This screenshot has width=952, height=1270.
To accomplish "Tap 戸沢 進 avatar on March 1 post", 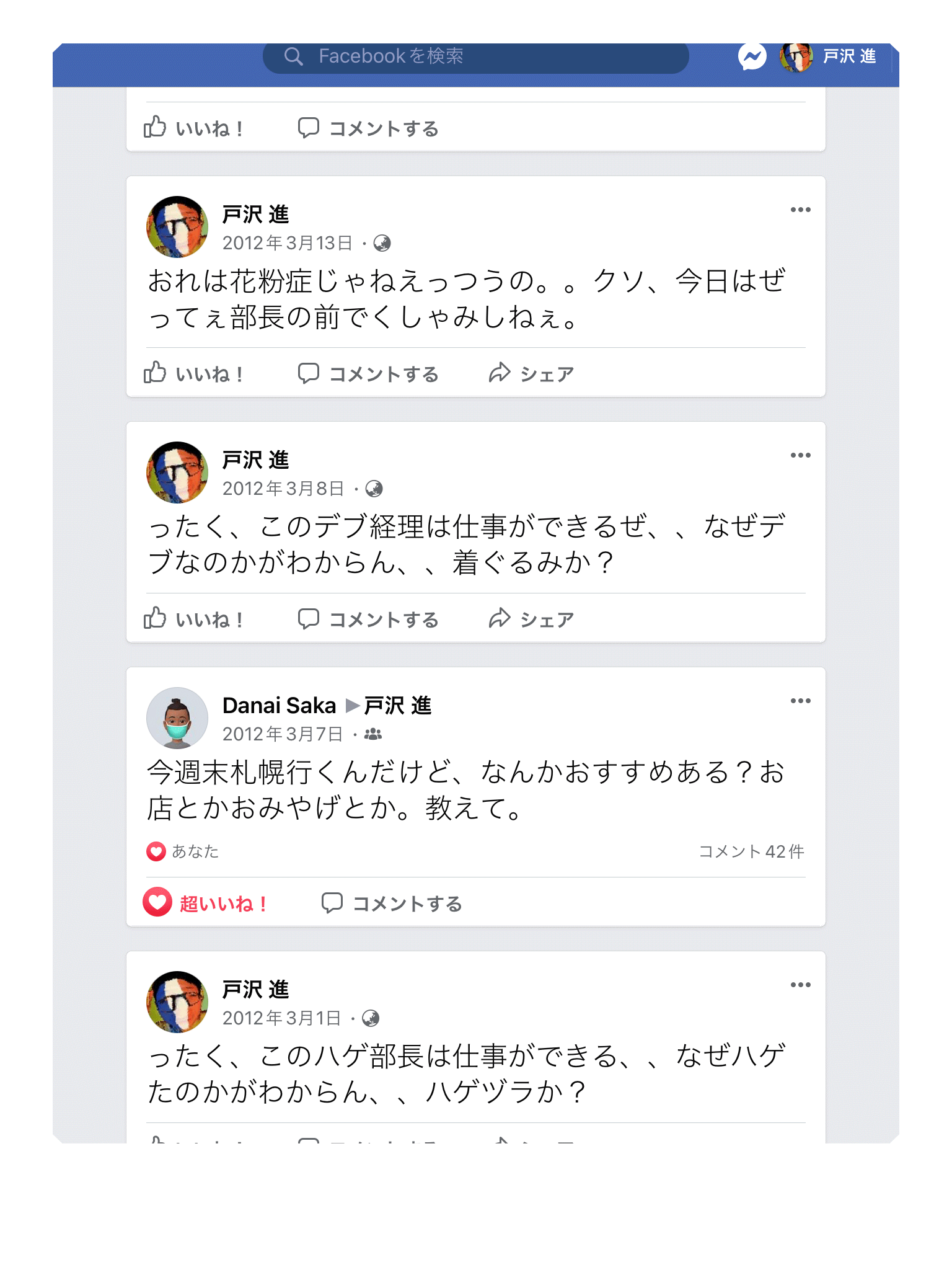I will (177, 1001).
